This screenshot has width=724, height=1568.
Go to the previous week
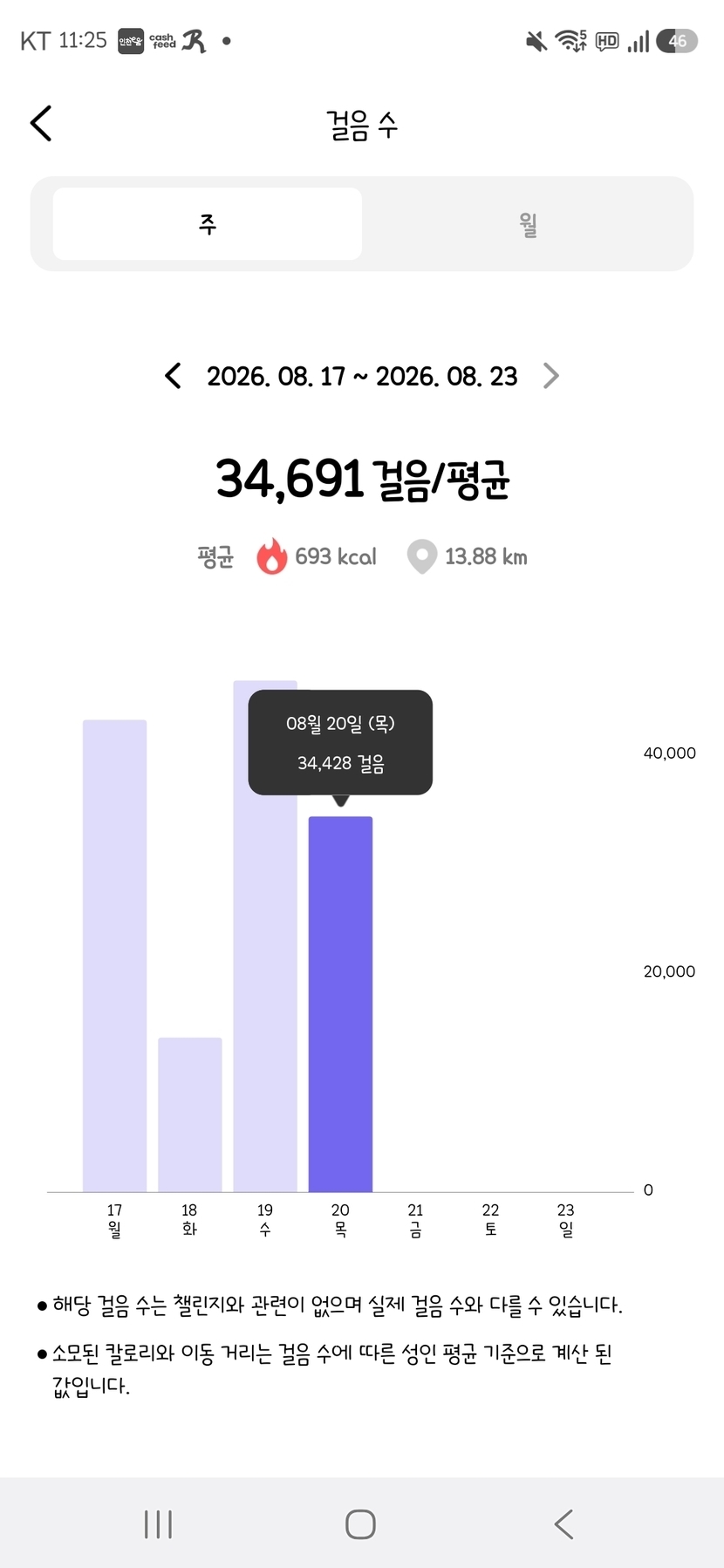pos(174,376)
